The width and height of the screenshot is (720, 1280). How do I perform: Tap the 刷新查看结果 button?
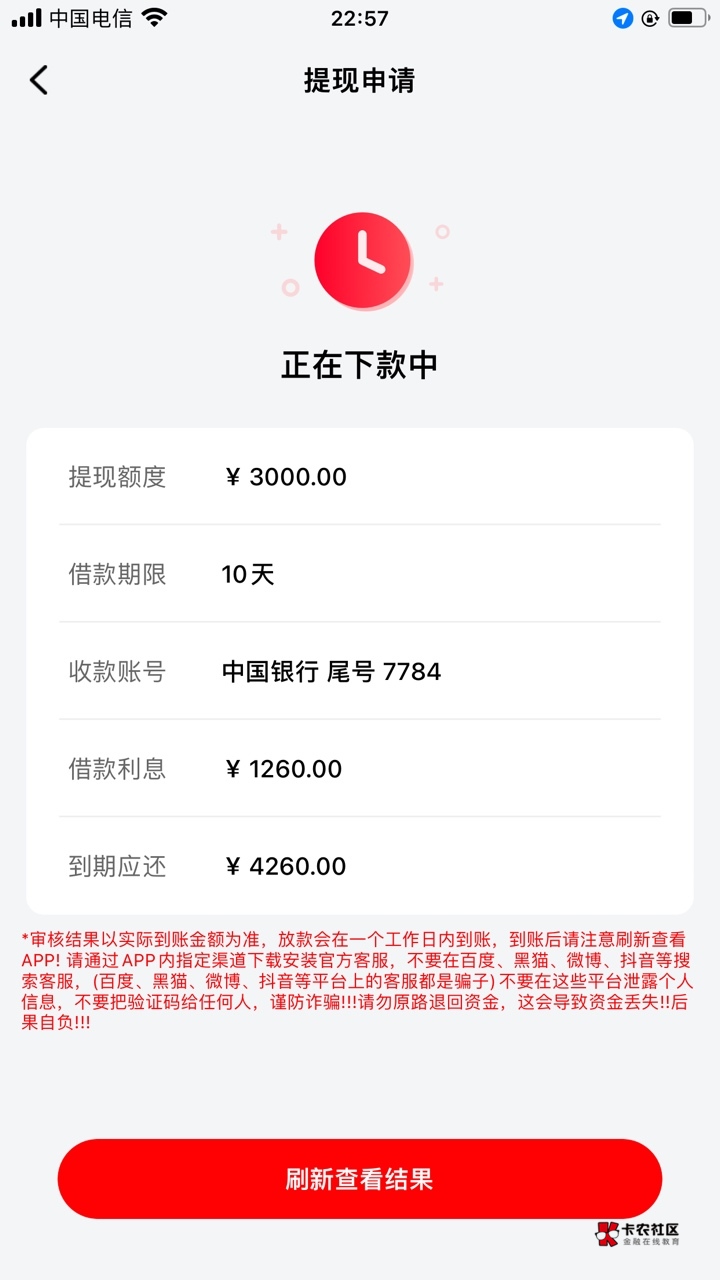pos(360,1178)
